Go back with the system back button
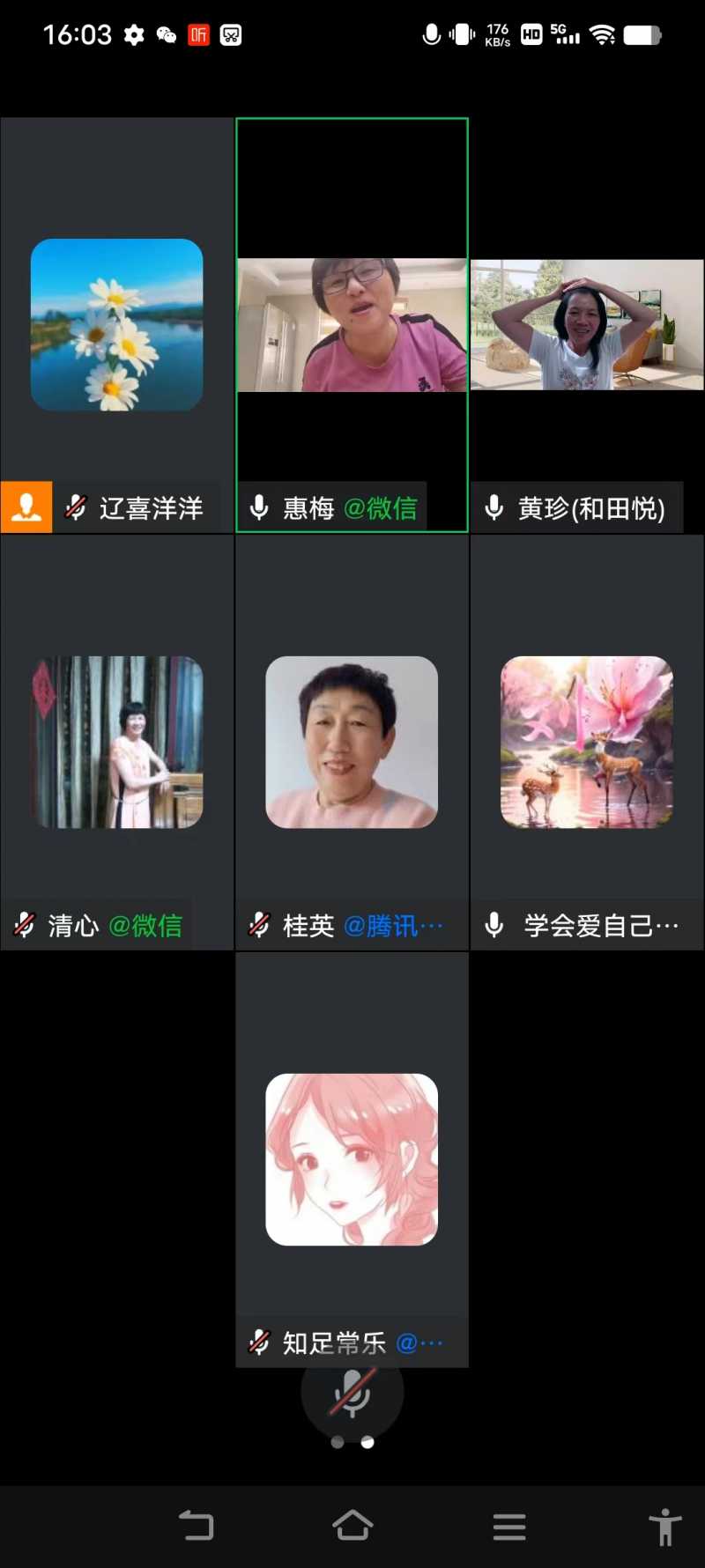Screen dimensions: 705x1568 197,1526
